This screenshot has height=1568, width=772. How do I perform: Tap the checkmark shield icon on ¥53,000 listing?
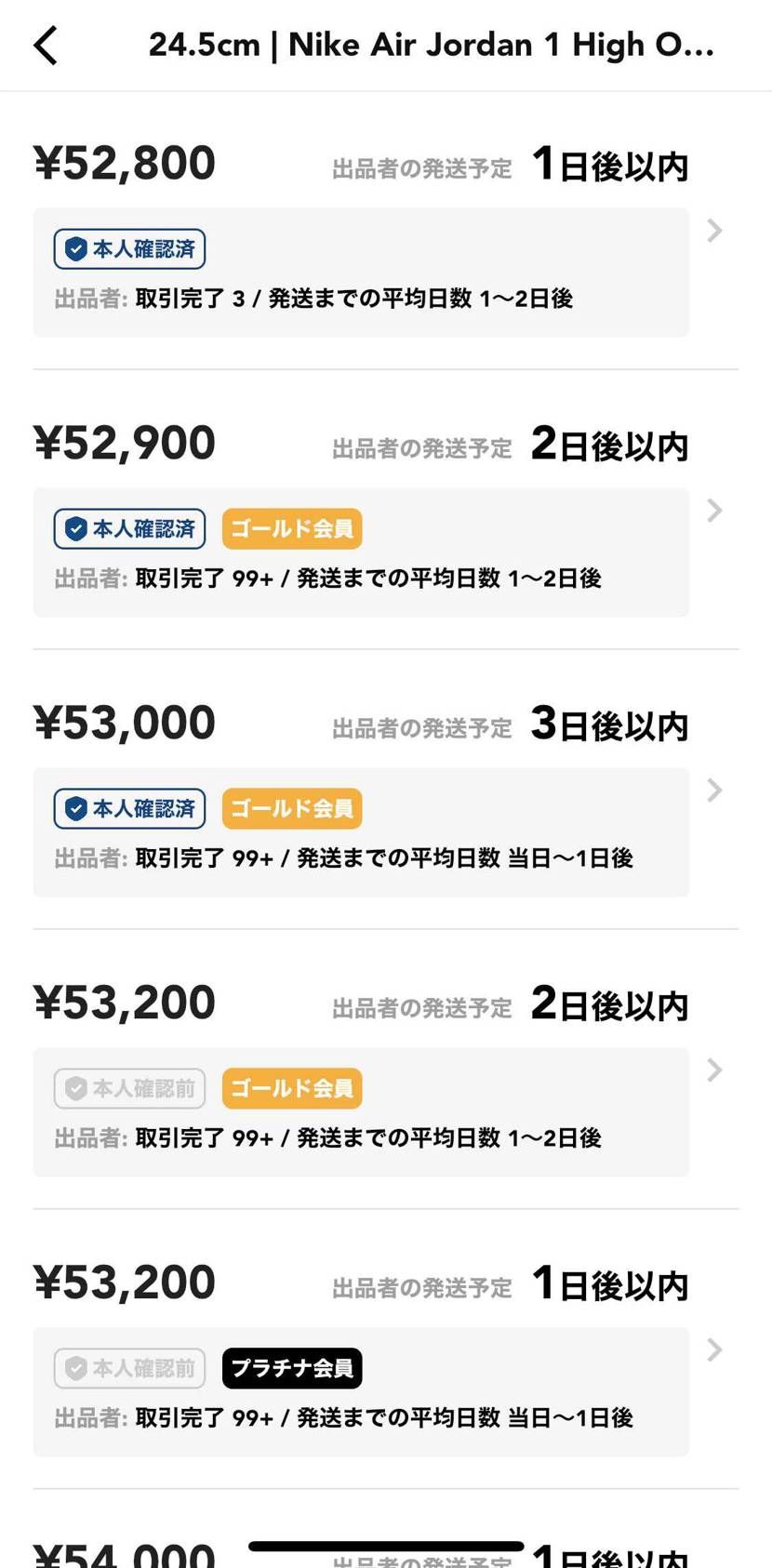76,808
